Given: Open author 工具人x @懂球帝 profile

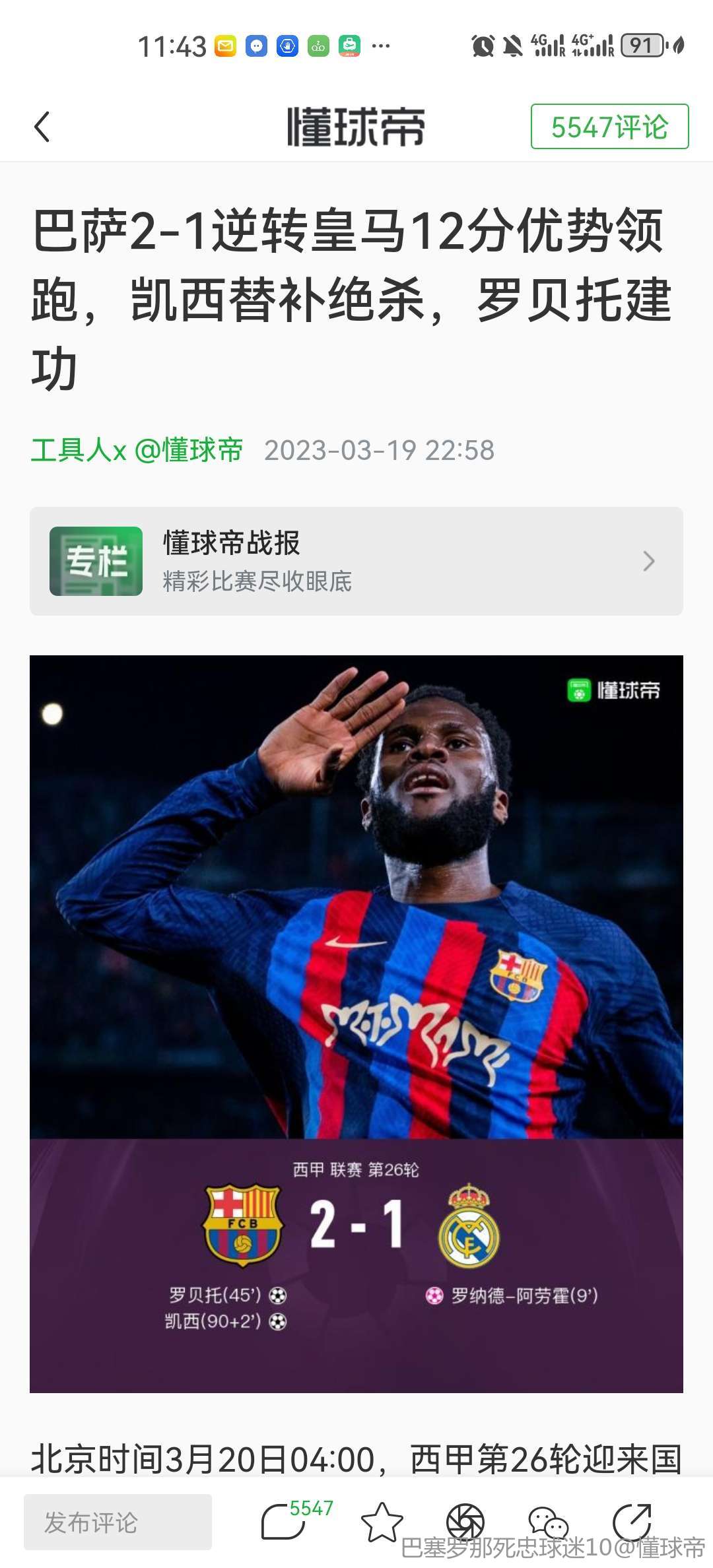Looking at the screenshot, I should coord(137,450).
